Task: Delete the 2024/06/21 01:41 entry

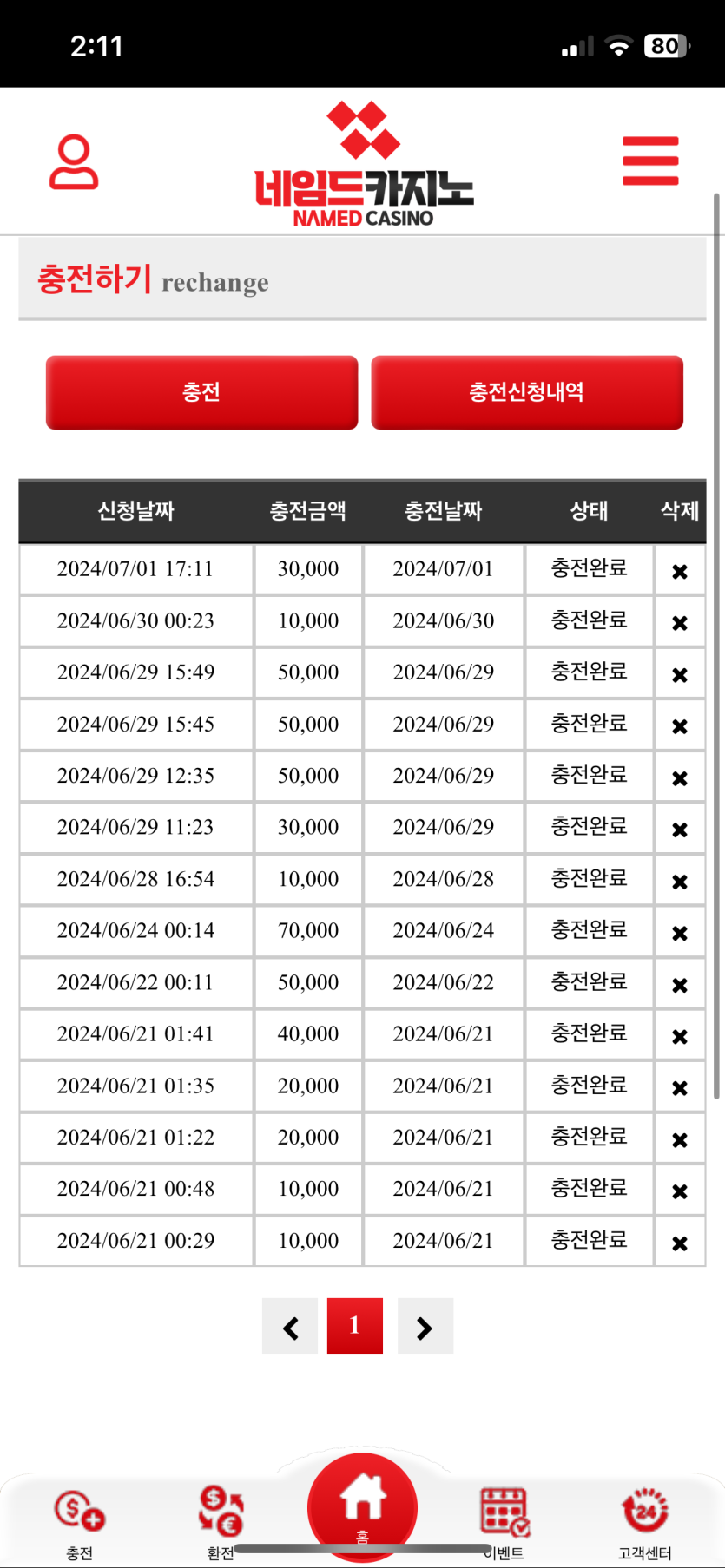Action: (680, 1036)
